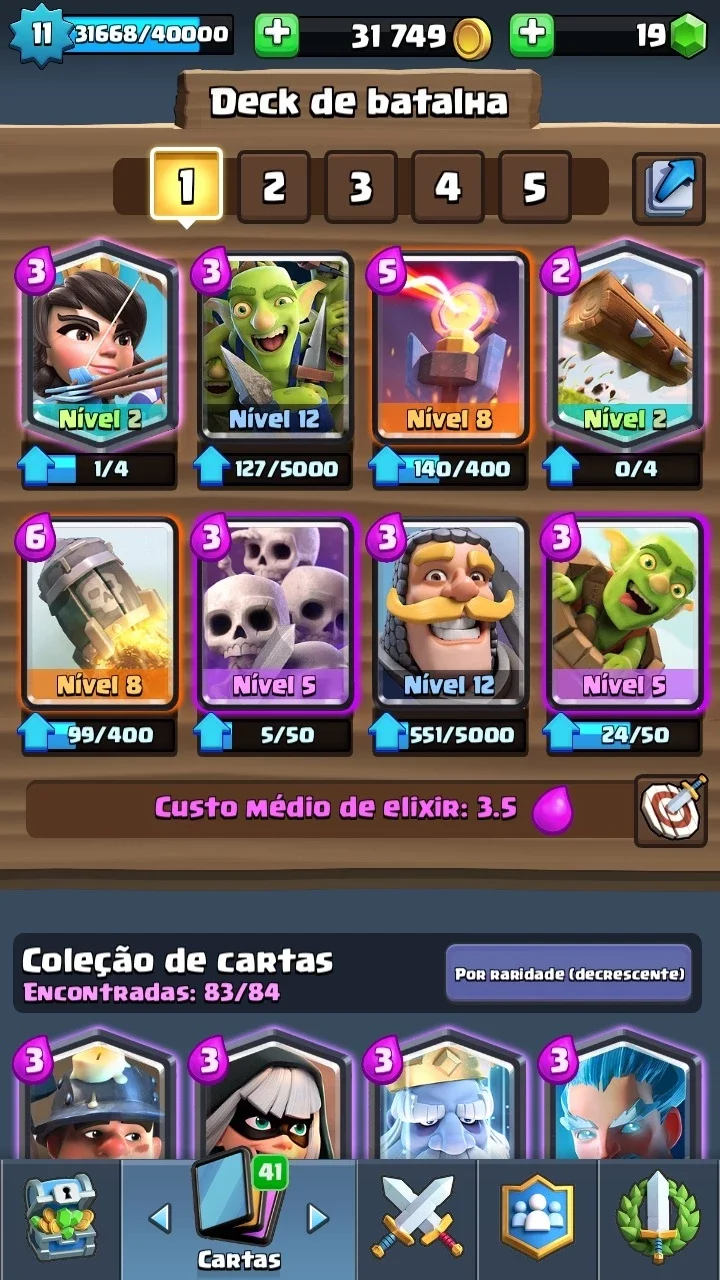Switch to battle deck 2
The image size is (720, 1280).
(273, 187)
